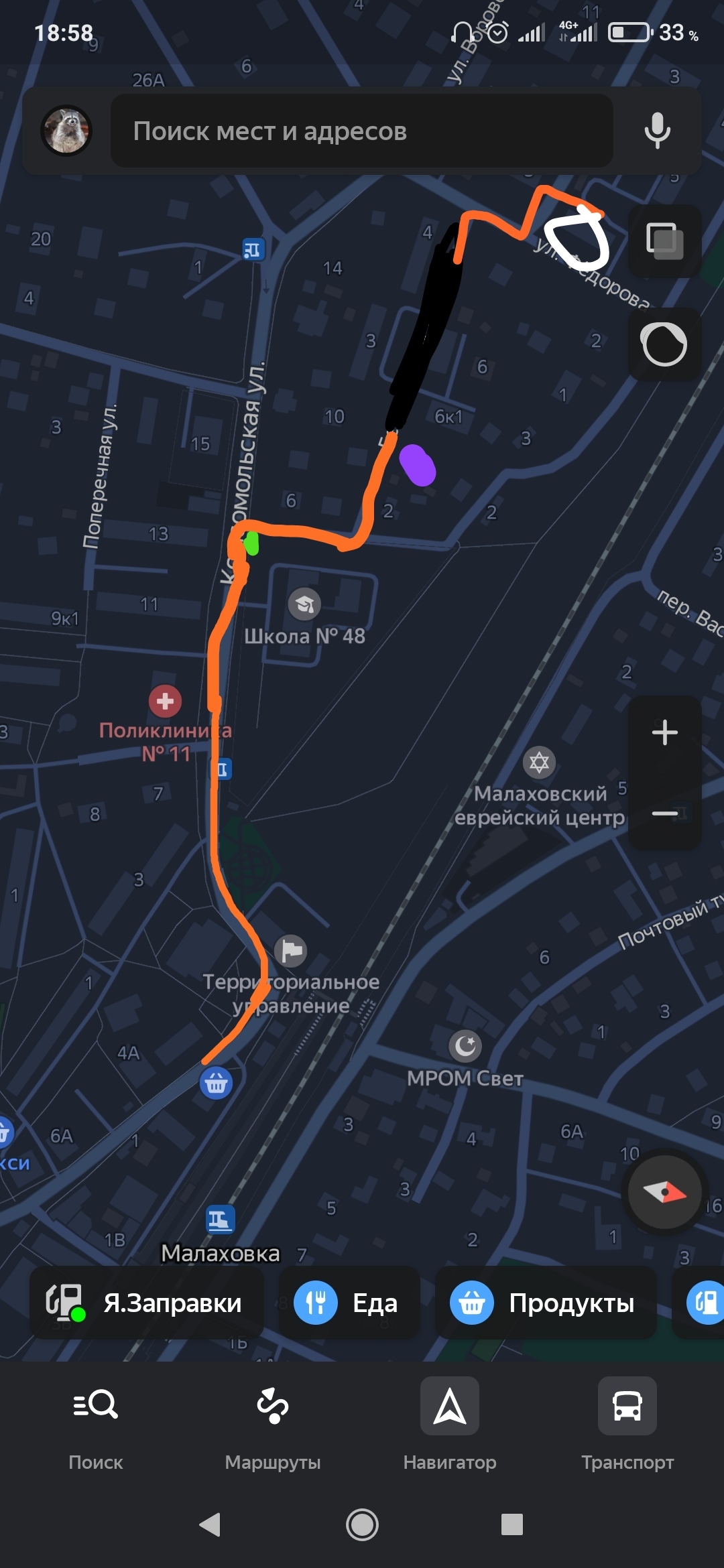
Task: Open the raccoon profile avatar
Action: click(66, 131)
